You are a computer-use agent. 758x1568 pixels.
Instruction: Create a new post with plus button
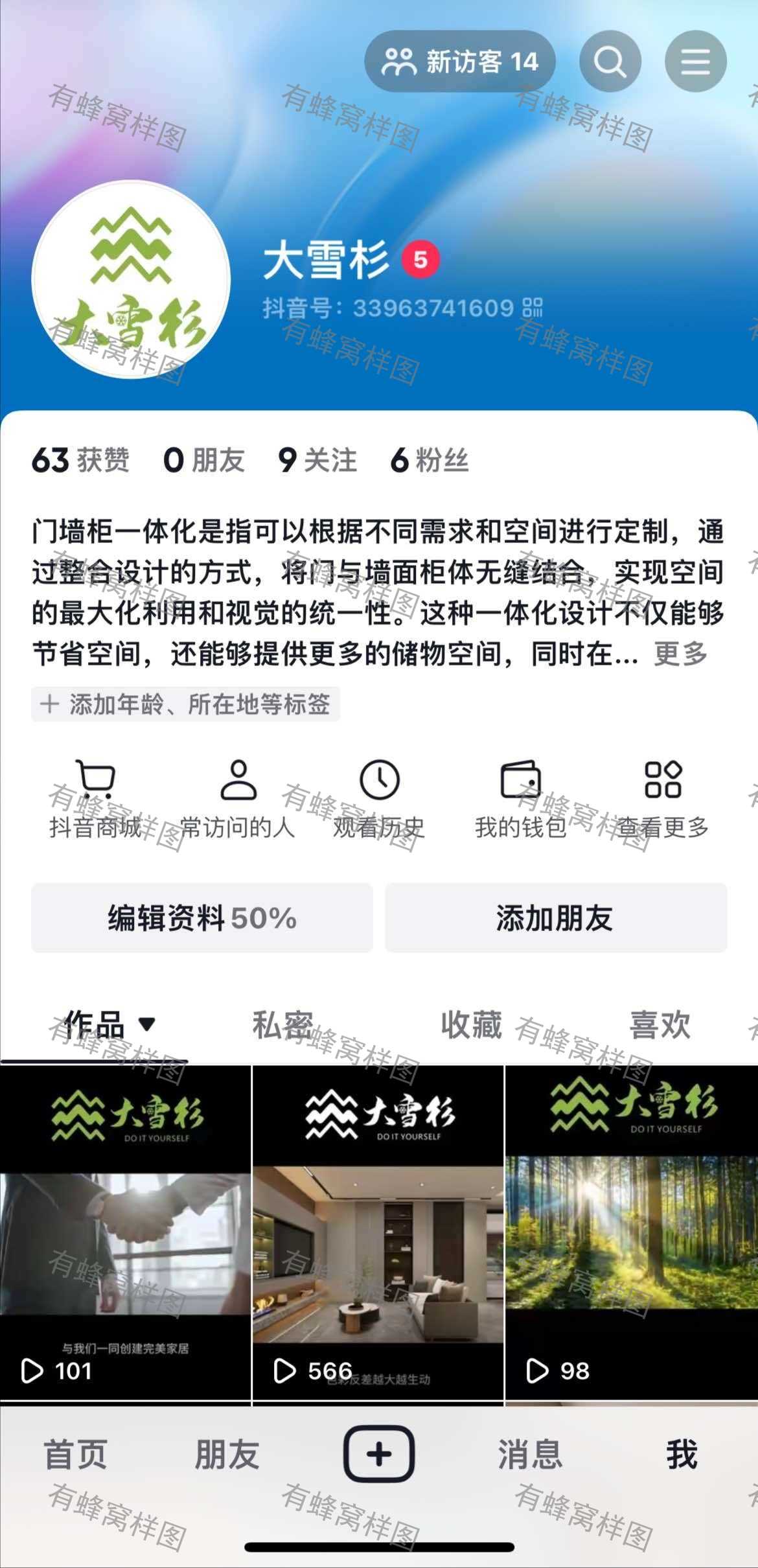tap(379, 1454)
